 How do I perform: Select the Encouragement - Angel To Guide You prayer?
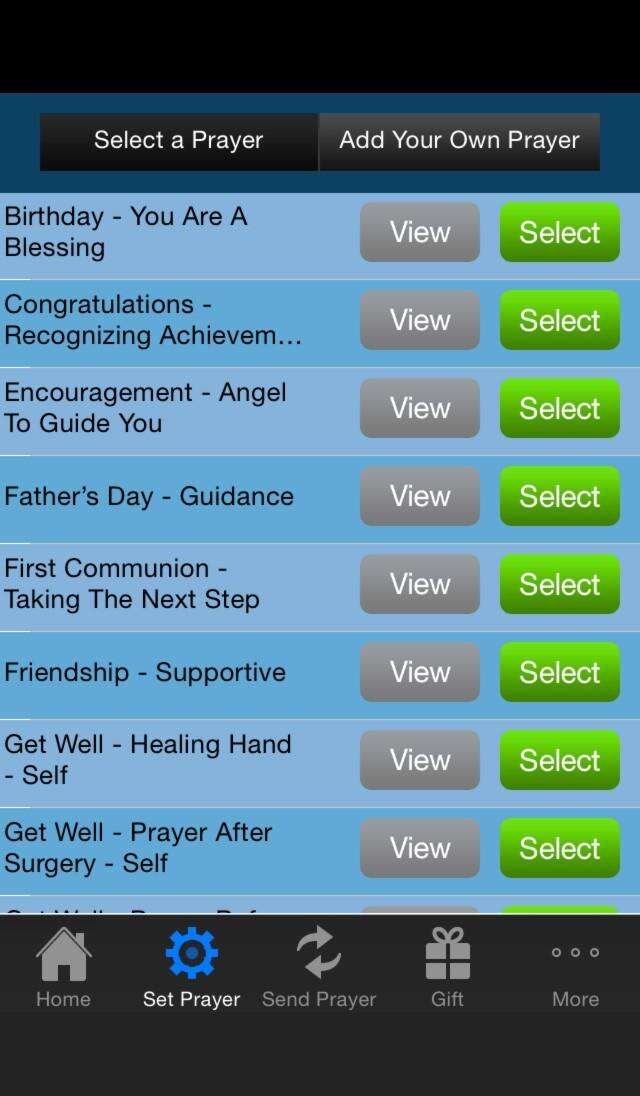click(x=560, y=408)
